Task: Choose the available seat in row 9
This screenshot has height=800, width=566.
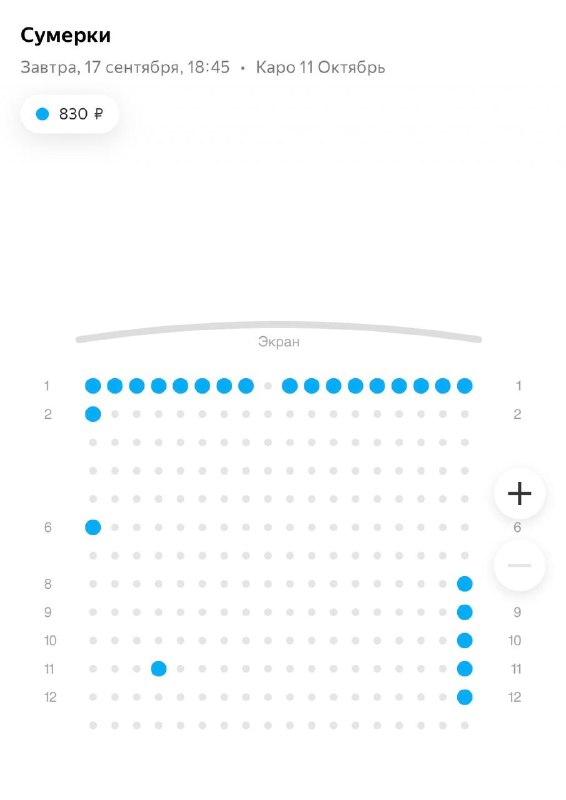Action: point(464,612)
